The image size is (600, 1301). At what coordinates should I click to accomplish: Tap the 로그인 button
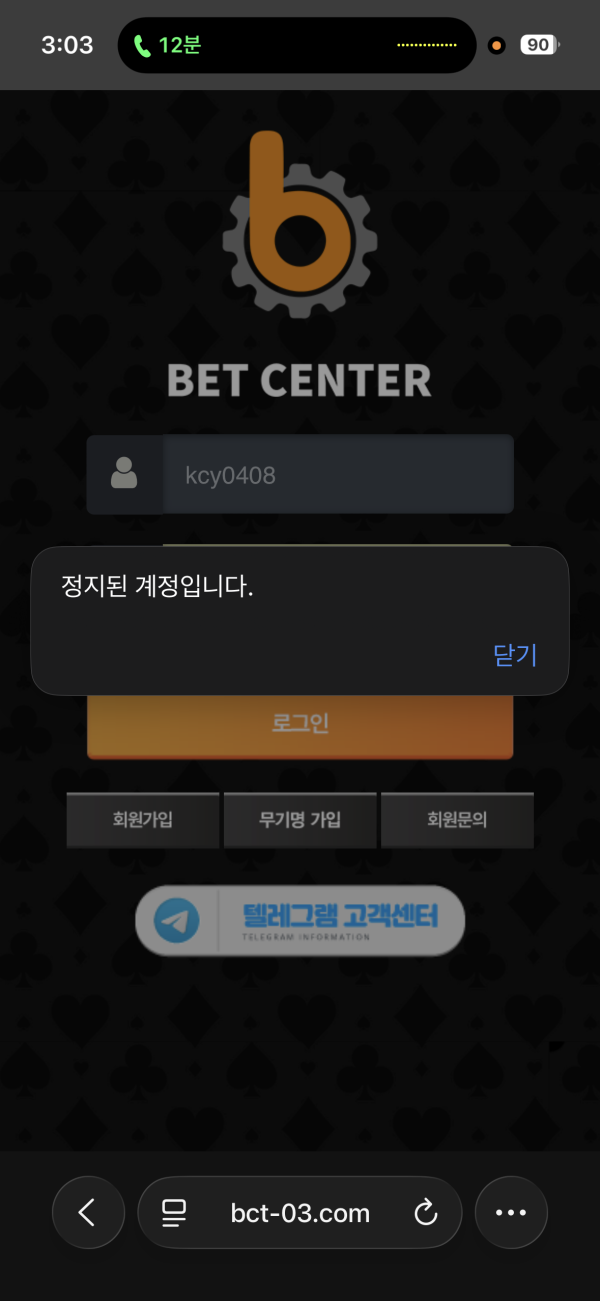point(300,724)
